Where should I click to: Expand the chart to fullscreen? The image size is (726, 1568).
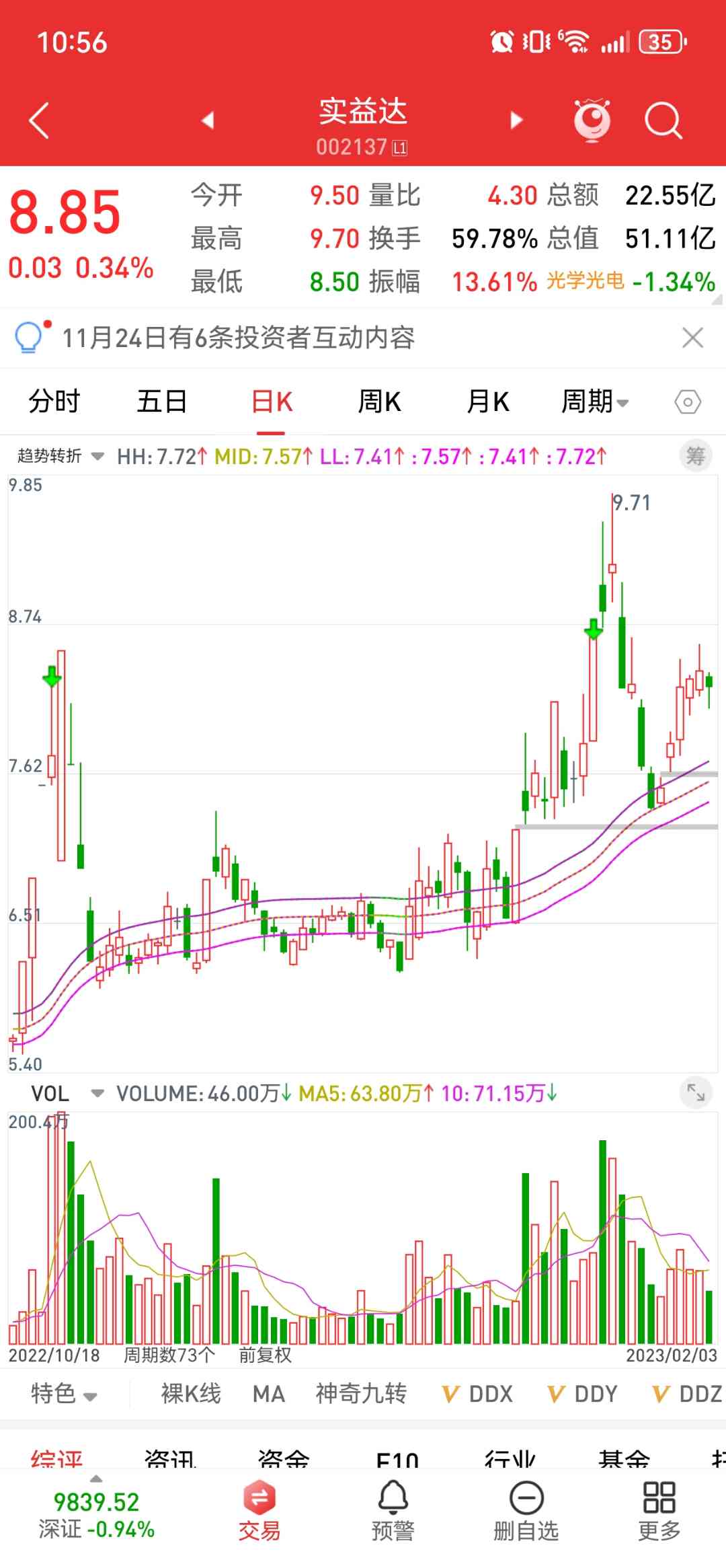tap(695, 1093)
